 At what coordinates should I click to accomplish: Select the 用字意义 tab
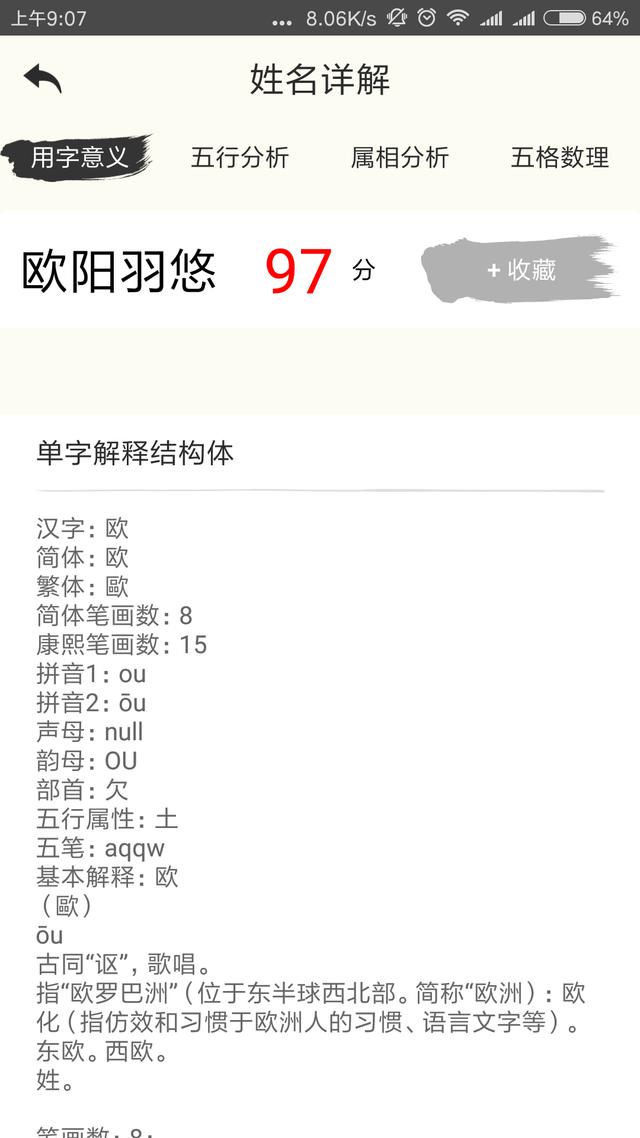coord(78,157)
